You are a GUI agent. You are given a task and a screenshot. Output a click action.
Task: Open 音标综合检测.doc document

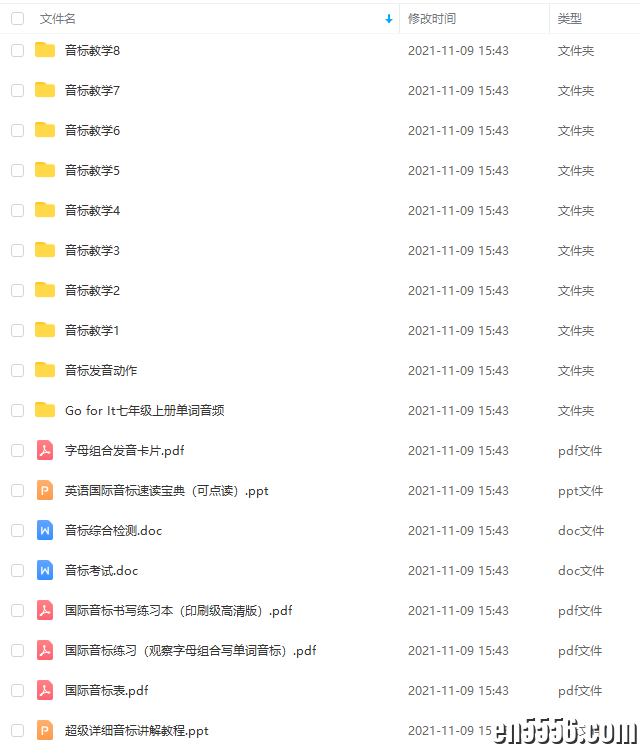113,530
